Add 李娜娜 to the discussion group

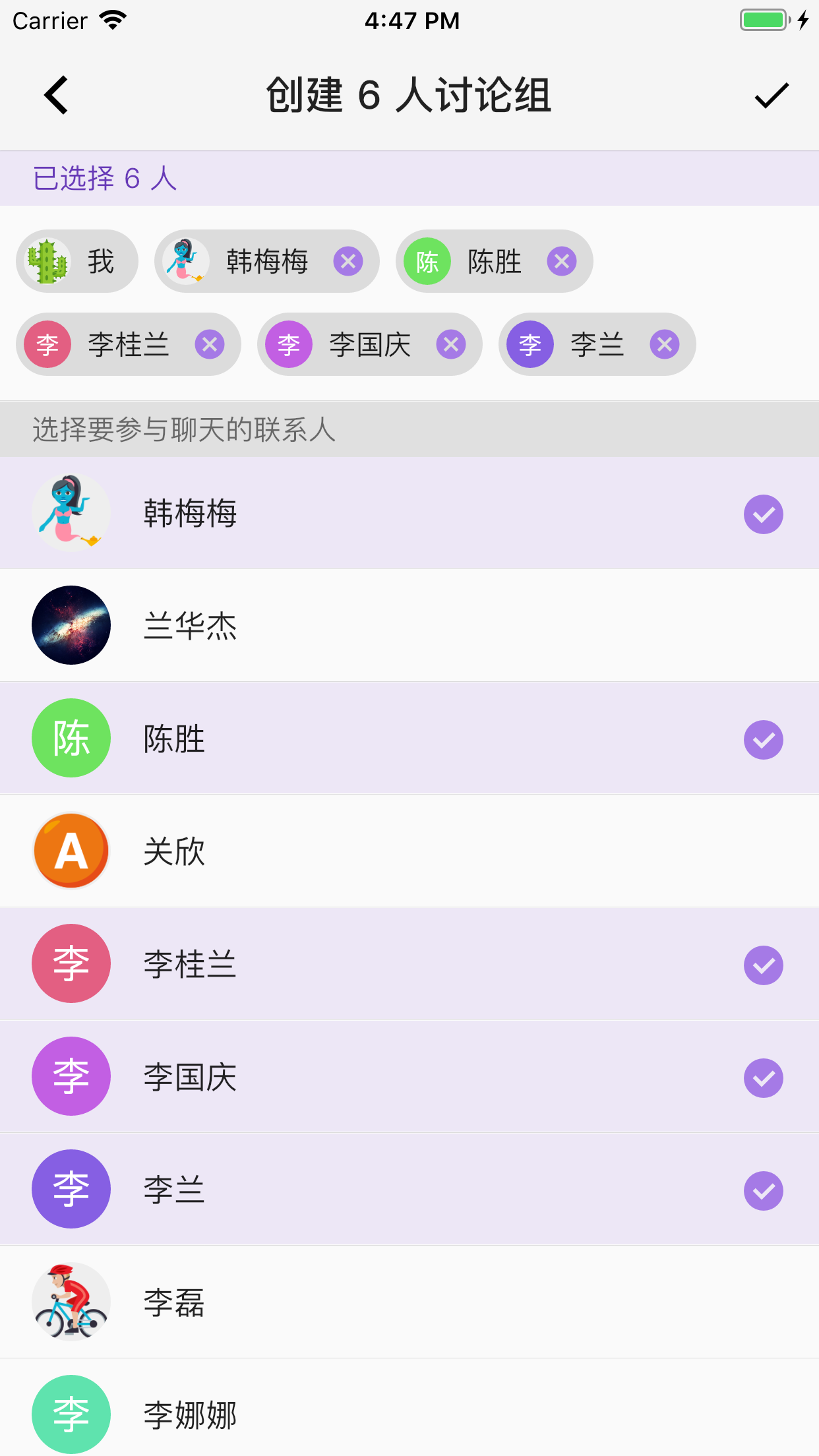[x=409, y=1415]
